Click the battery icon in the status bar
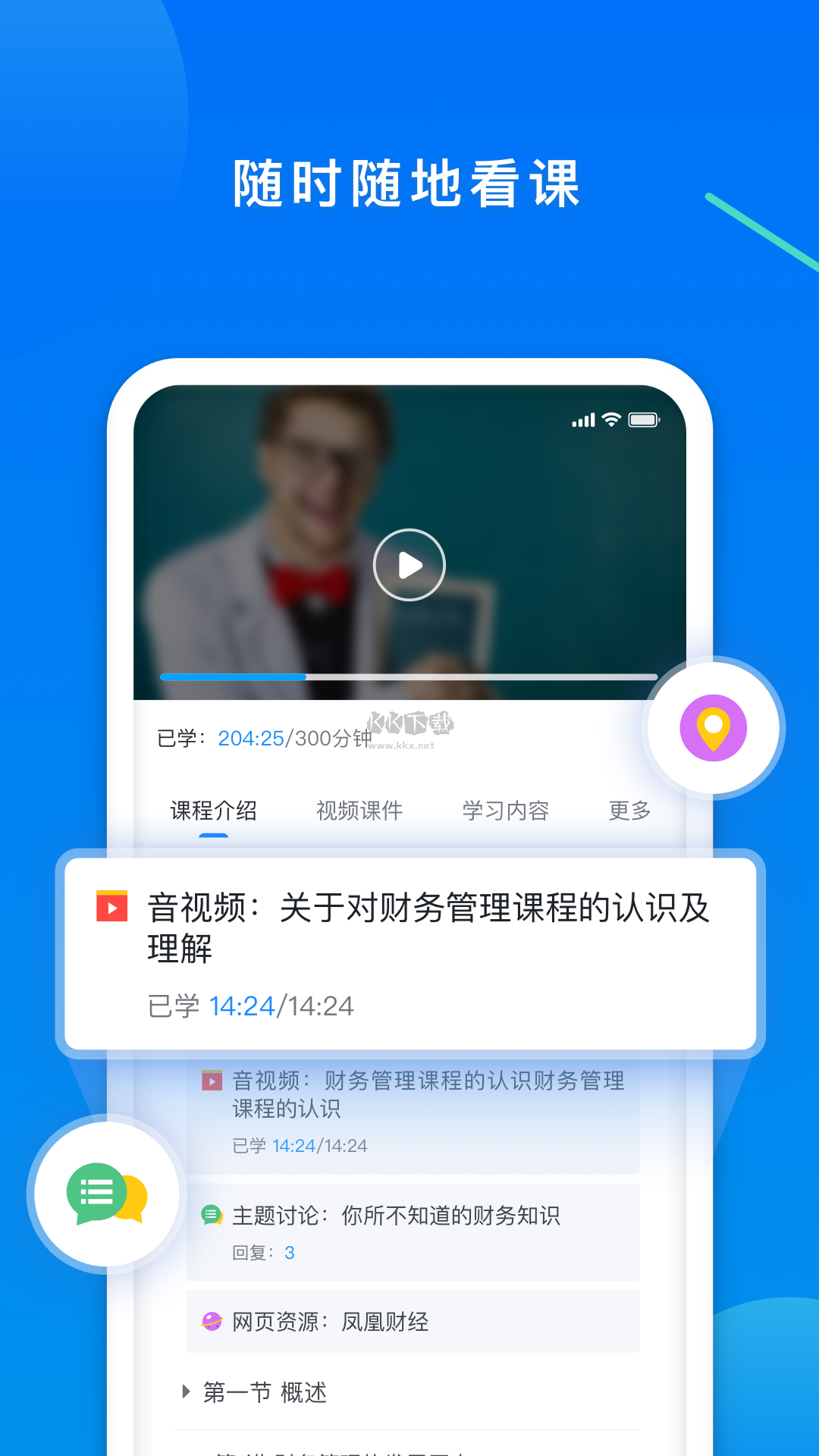Screen dimensions: 819x1456 [644, 419]
